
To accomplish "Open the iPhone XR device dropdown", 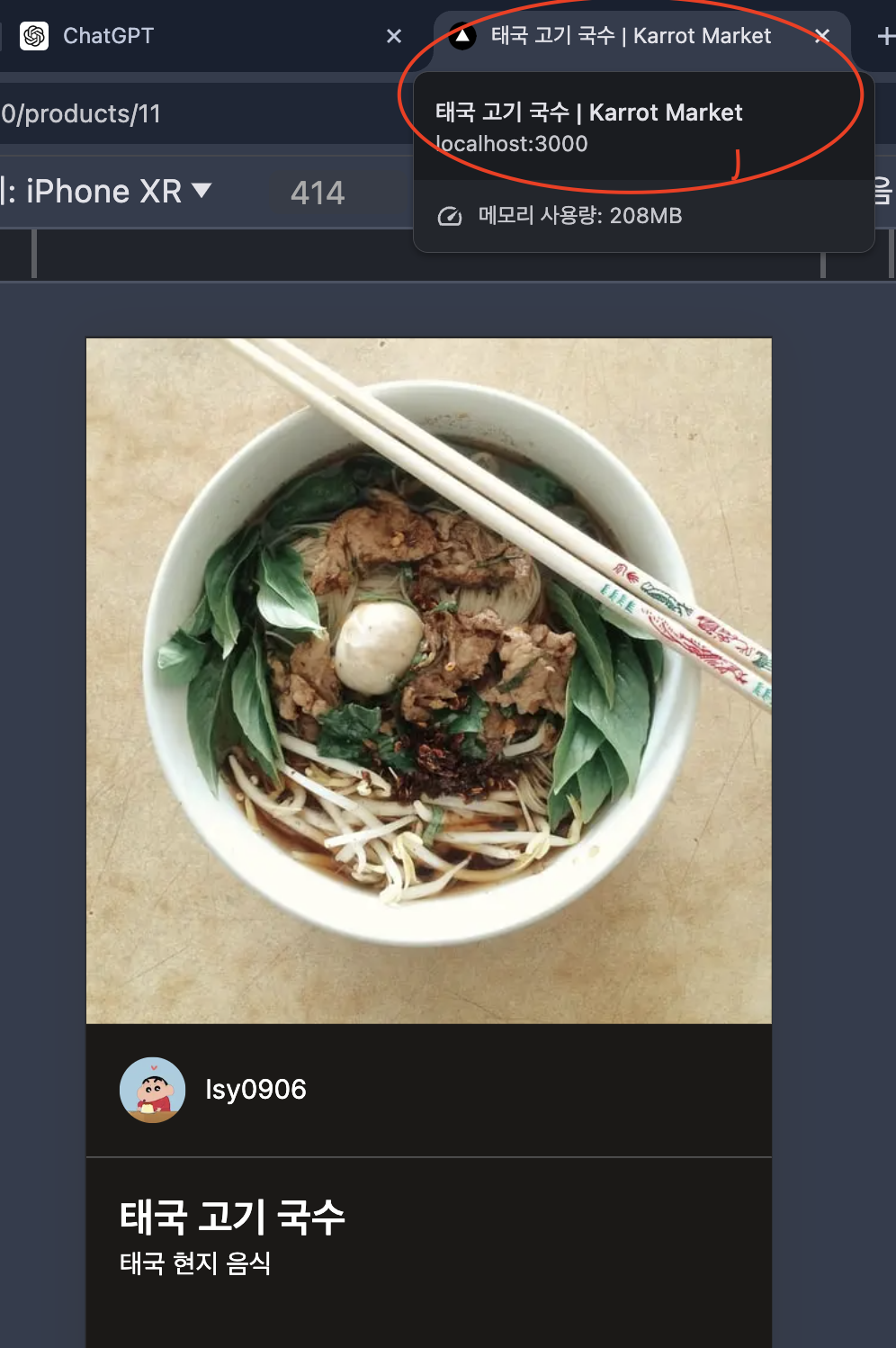I will coord(108,192).
